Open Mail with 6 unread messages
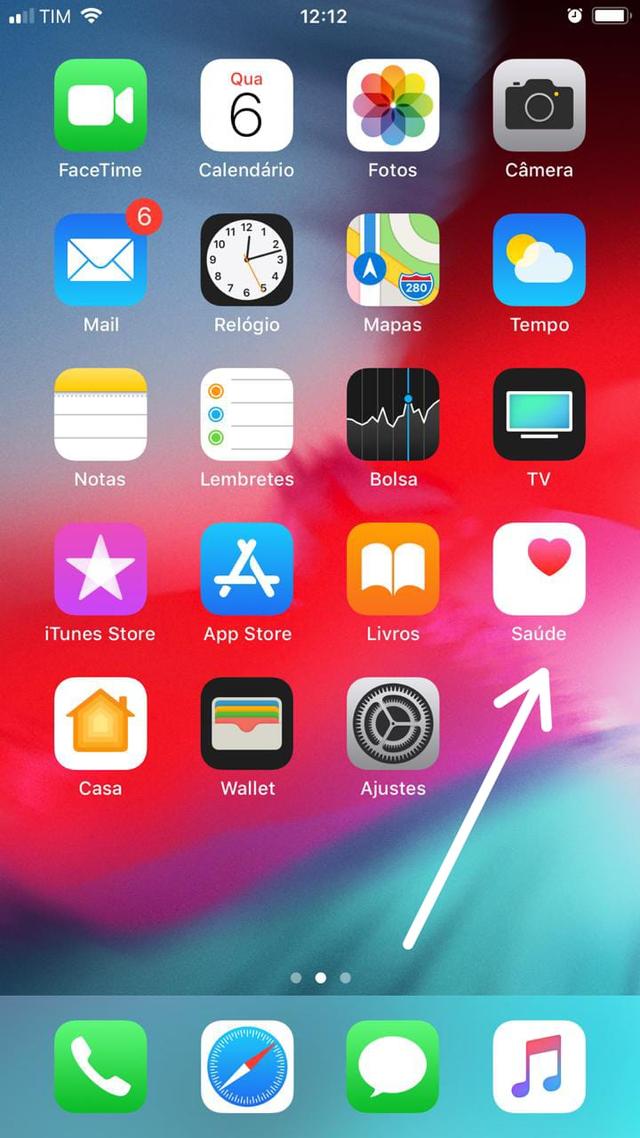This screenshot has width=640, height=1138. pyautogui.click(x=100, y=260)
